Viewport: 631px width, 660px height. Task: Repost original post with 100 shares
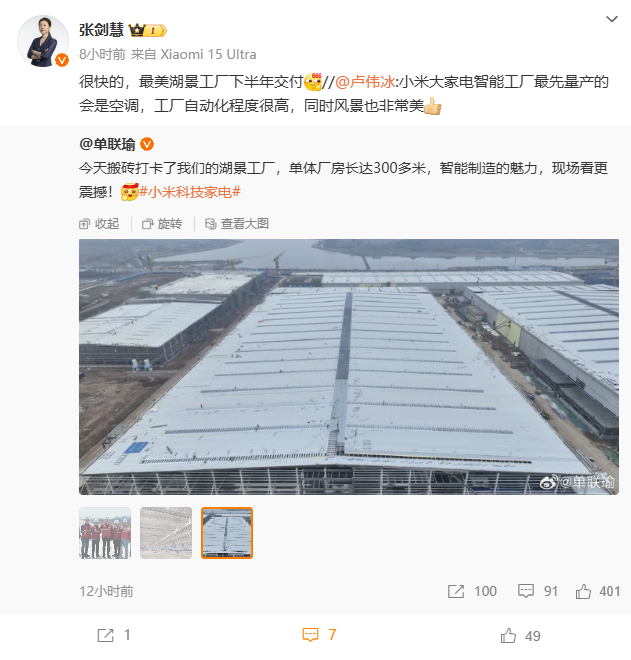[473, 591]
